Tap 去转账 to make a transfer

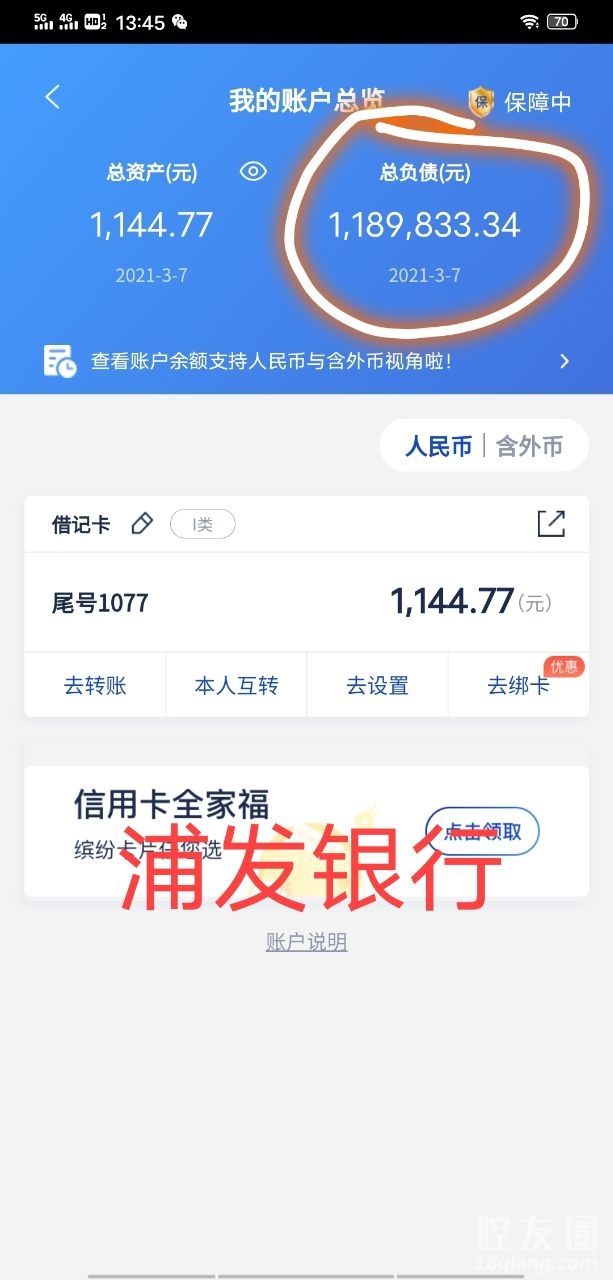pyautogui.click(x=95, y=686)
